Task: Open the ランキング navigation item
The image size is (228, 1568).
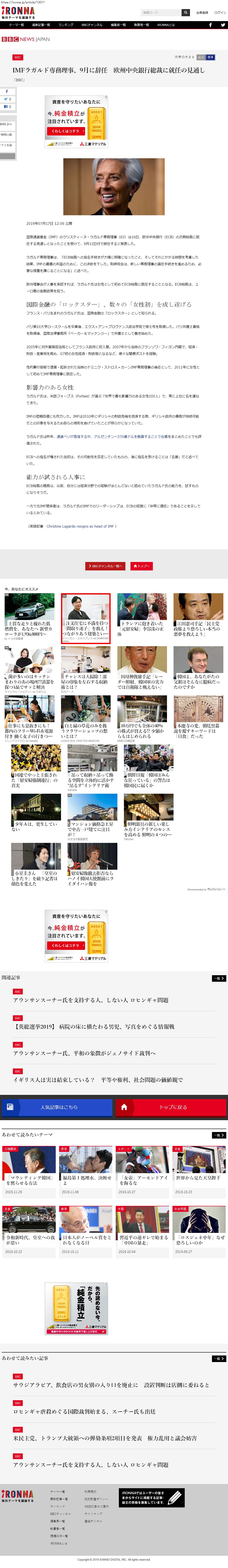Action: (66, 25)
